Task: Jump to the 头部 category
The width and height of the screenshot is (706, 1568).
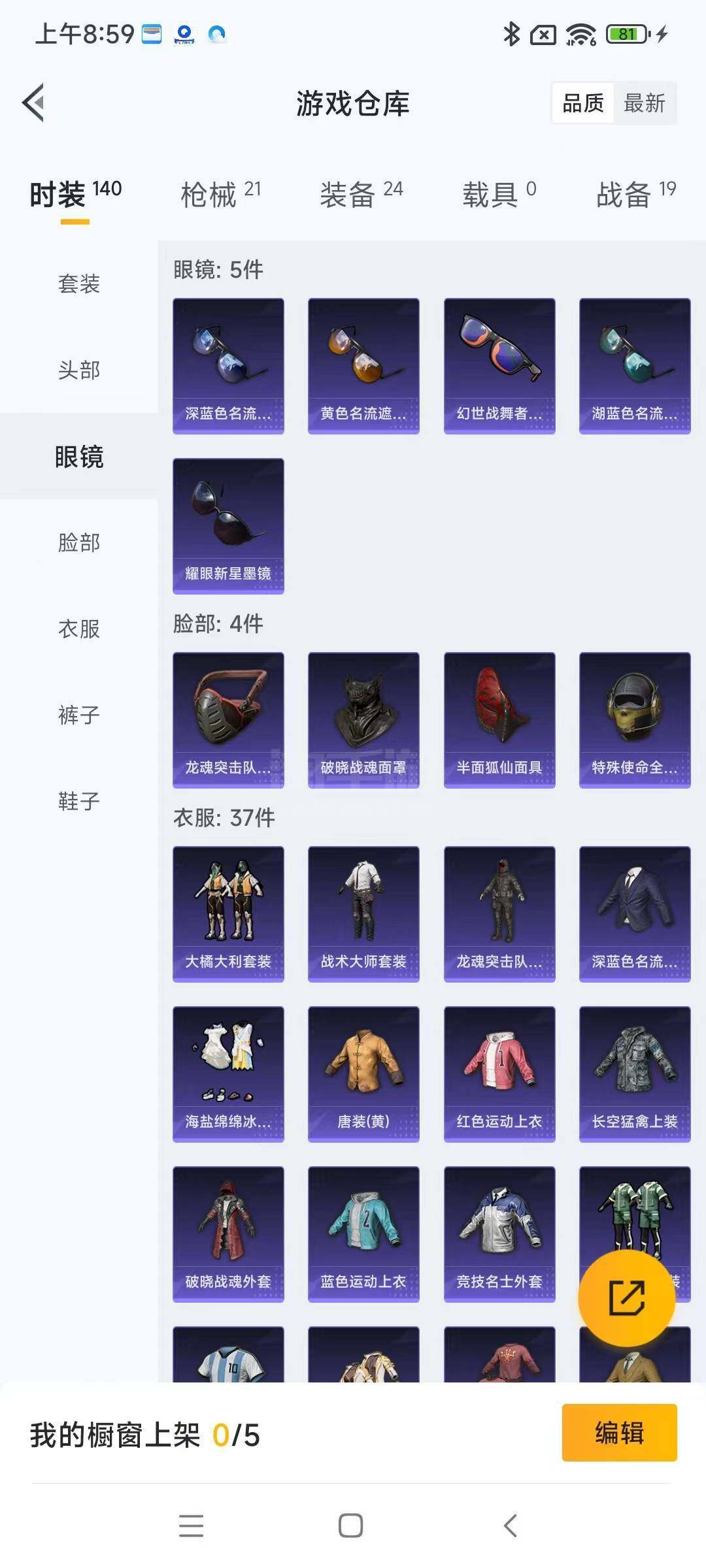Action: coord(79,370)
